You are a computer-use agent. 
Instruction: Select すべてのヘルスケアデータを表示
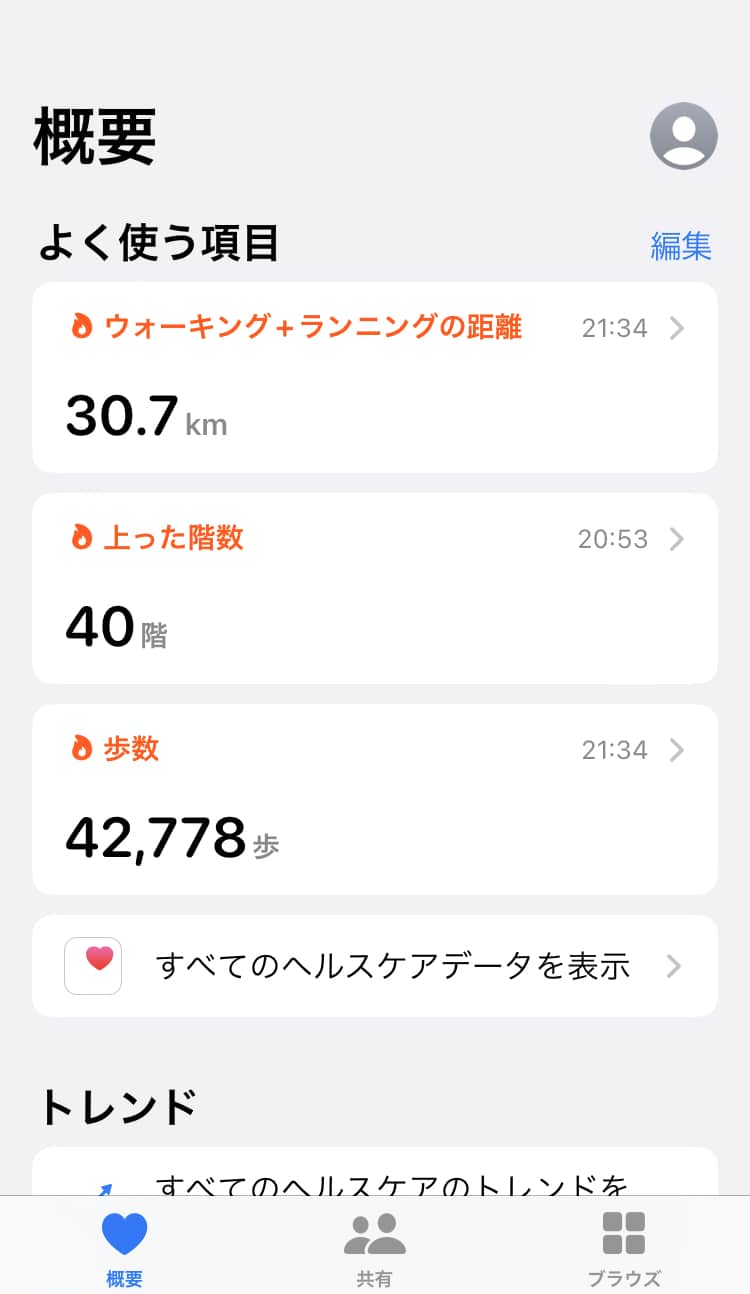tap(375, 966)
